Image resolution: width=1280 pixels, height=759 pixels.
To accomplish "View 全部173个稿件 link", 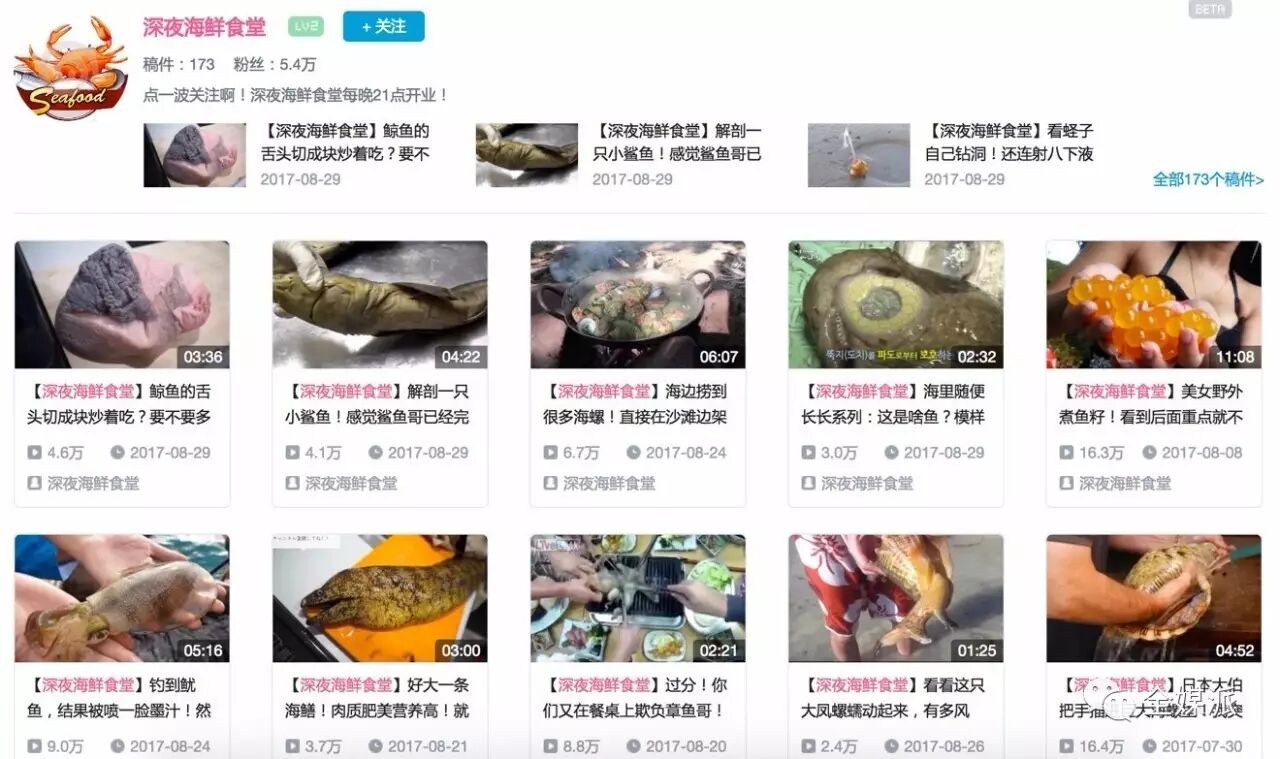I will click(1208, 179).
